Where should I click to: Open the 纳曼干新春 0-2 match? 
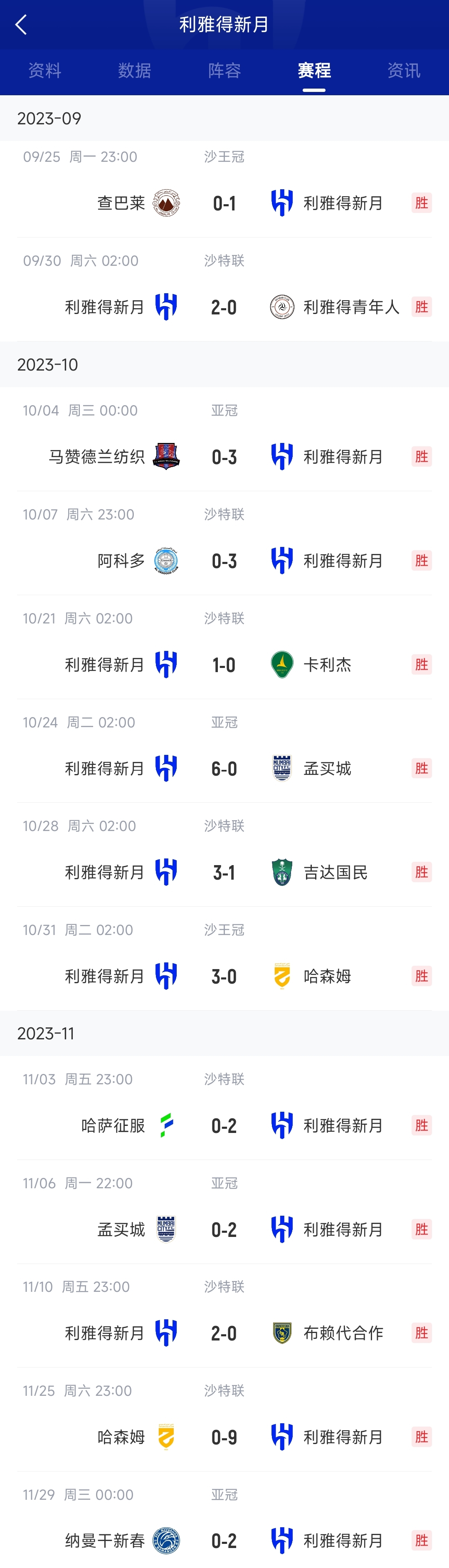coord(224,1541)
